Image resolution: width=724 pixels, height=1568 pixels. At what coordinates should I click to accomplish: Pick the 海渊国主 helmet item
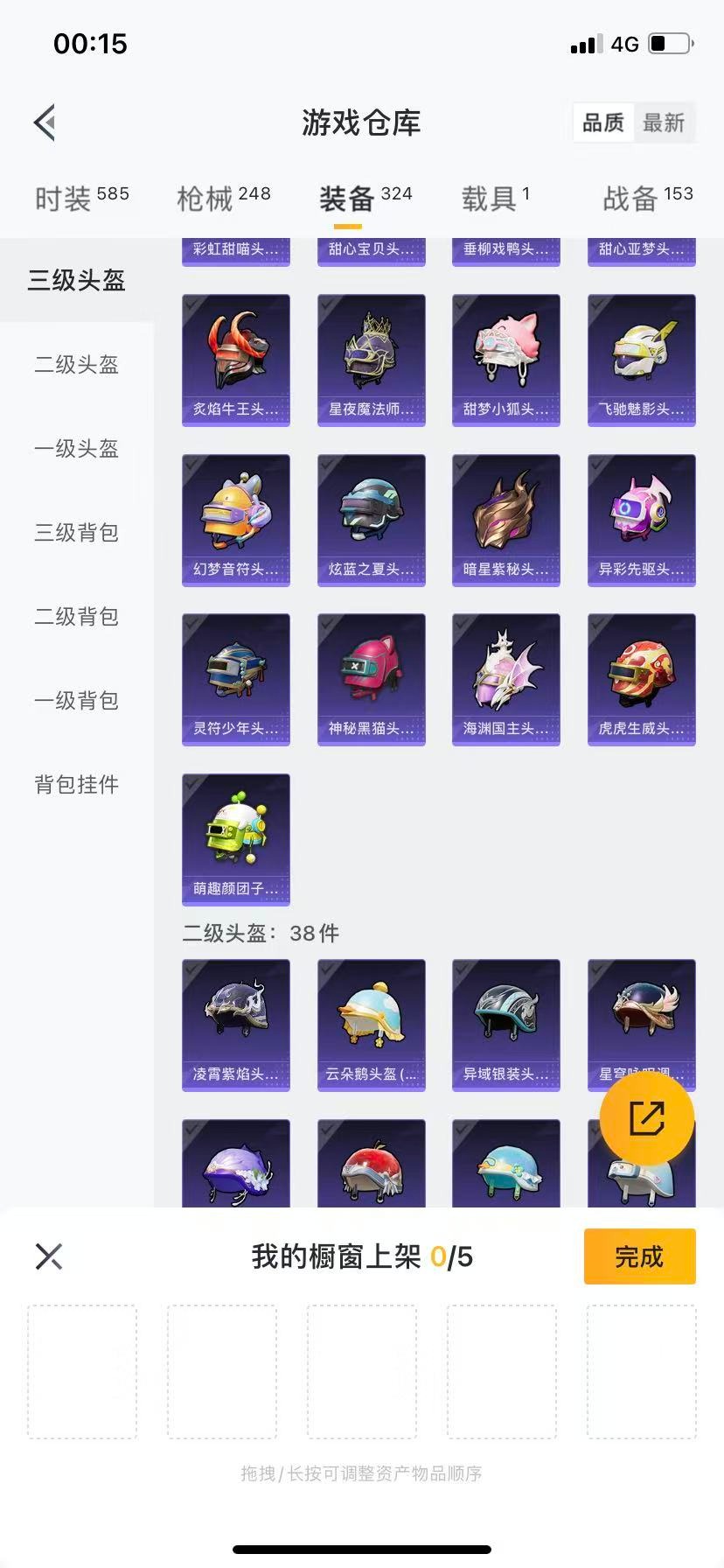point(505,679)
